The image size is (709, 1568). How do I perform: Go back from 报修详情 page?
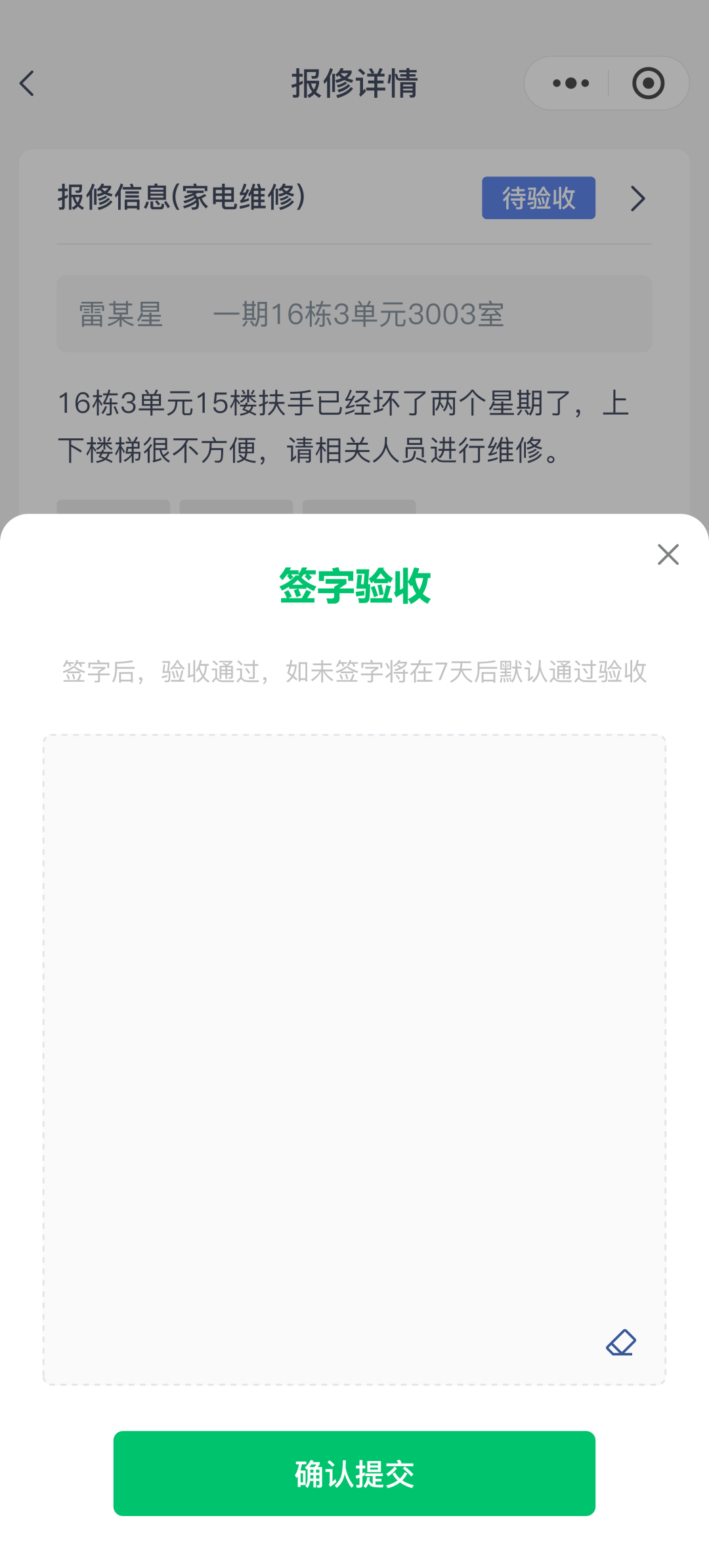pyautogui.click(x=28, y=84)
